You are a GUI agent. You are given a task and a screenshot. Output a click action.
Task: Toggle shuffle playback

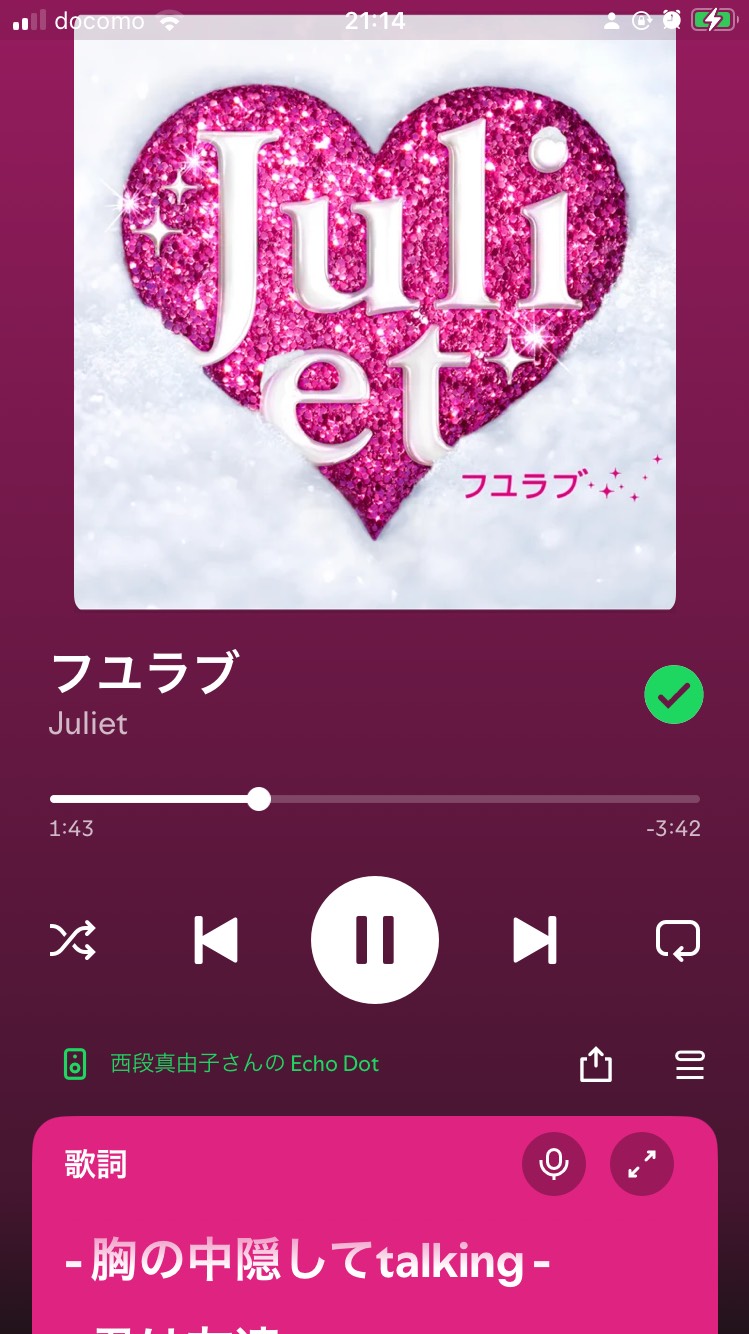click(73, 940)
